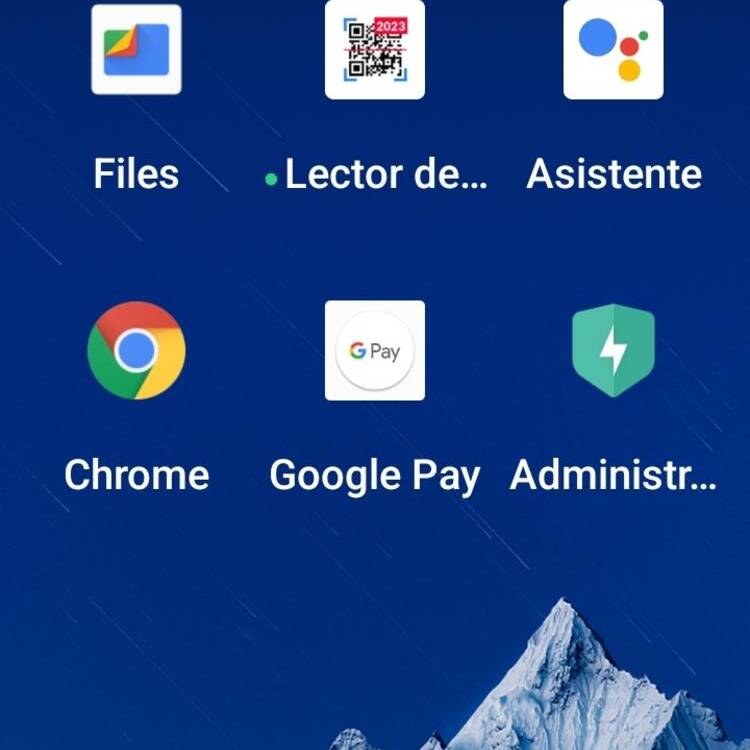Image resolution: width=750 pixels, height=750 pixels.
Task: Open Google Asistente
Action: (613, 50)
